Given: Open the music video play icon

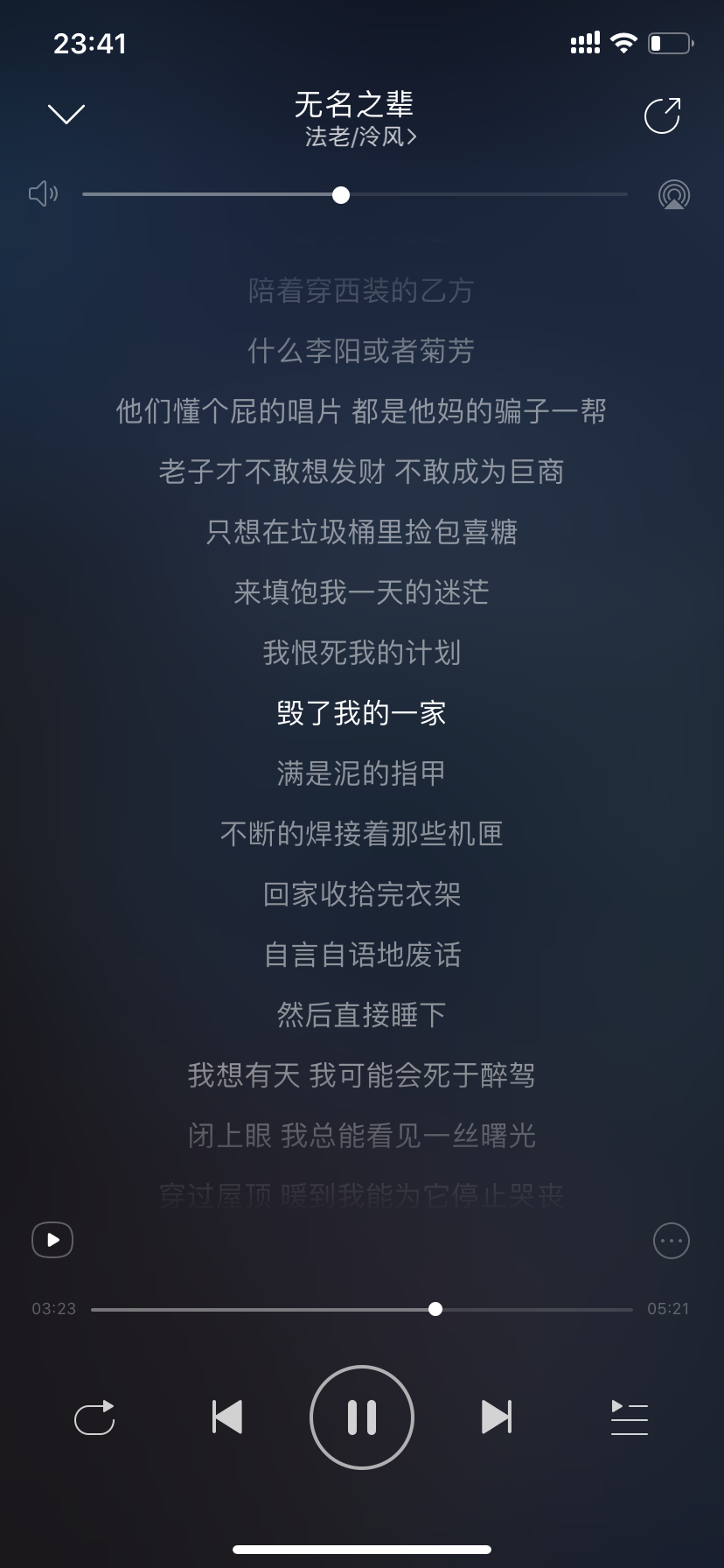Looking at the screenshot, I should click(x=52, y=1240).
